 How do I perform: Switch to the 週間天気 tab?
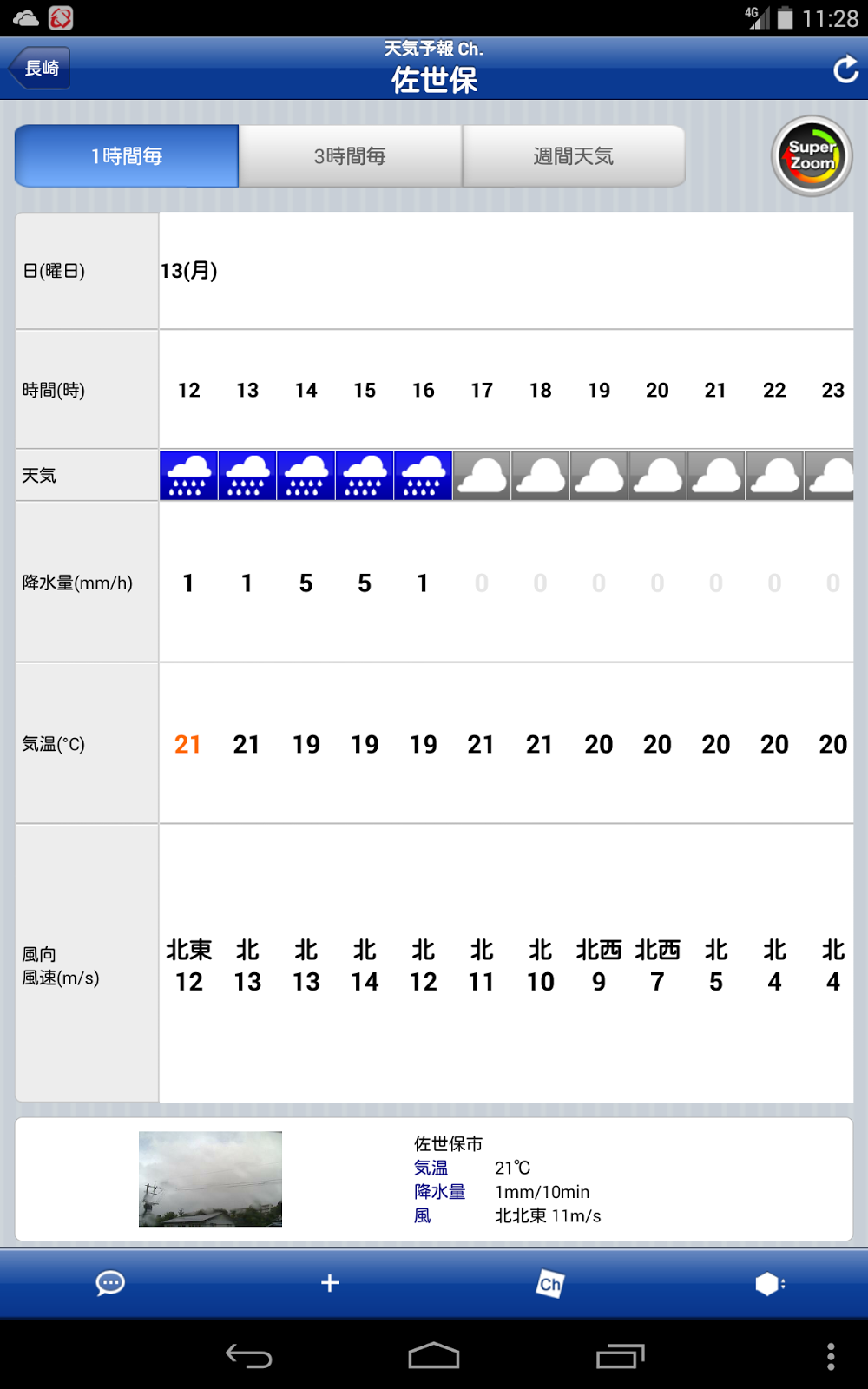(573, 156)
